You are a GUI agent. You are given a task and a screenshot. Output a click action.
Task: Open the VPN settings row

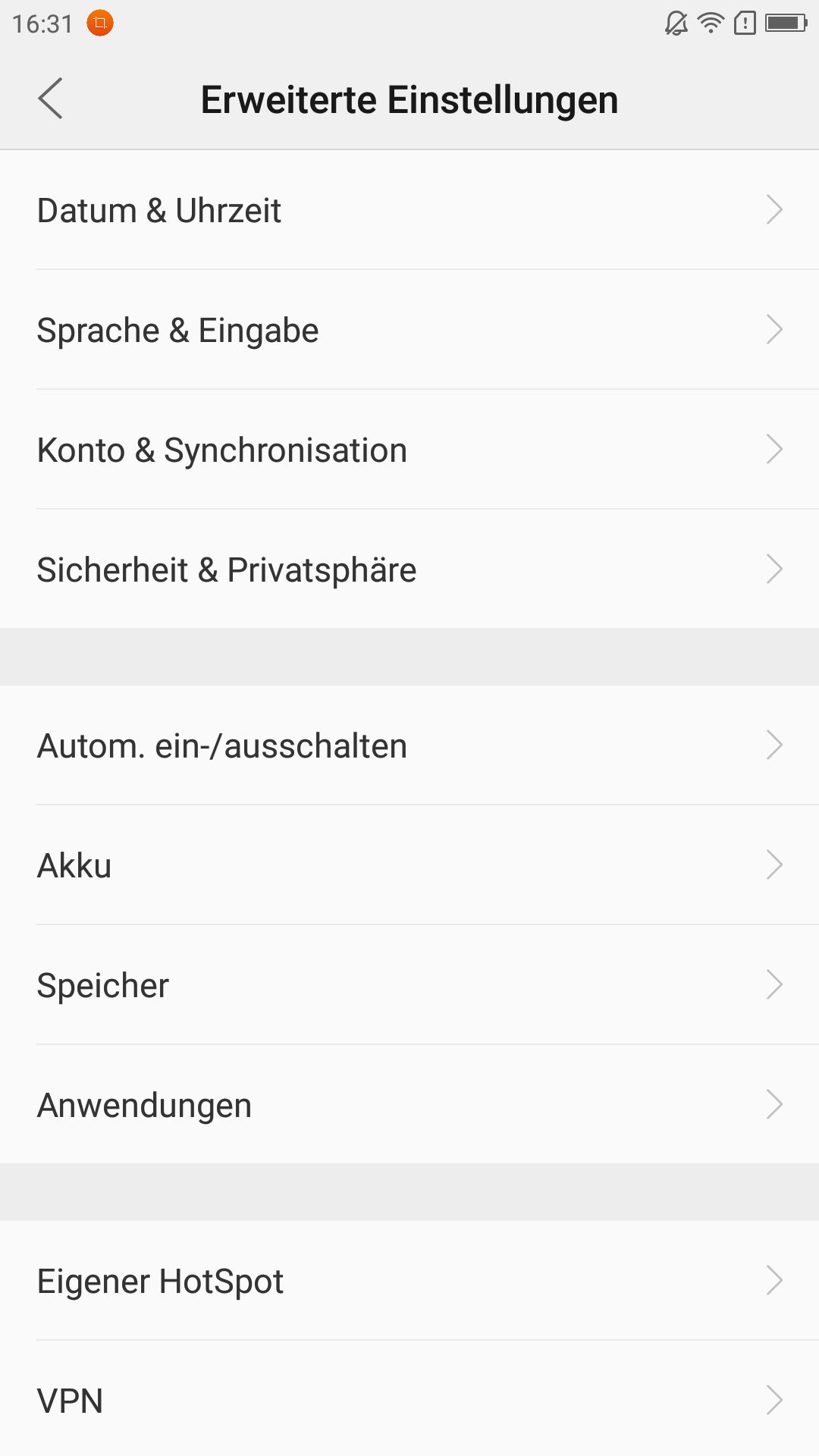[409, 1400]
